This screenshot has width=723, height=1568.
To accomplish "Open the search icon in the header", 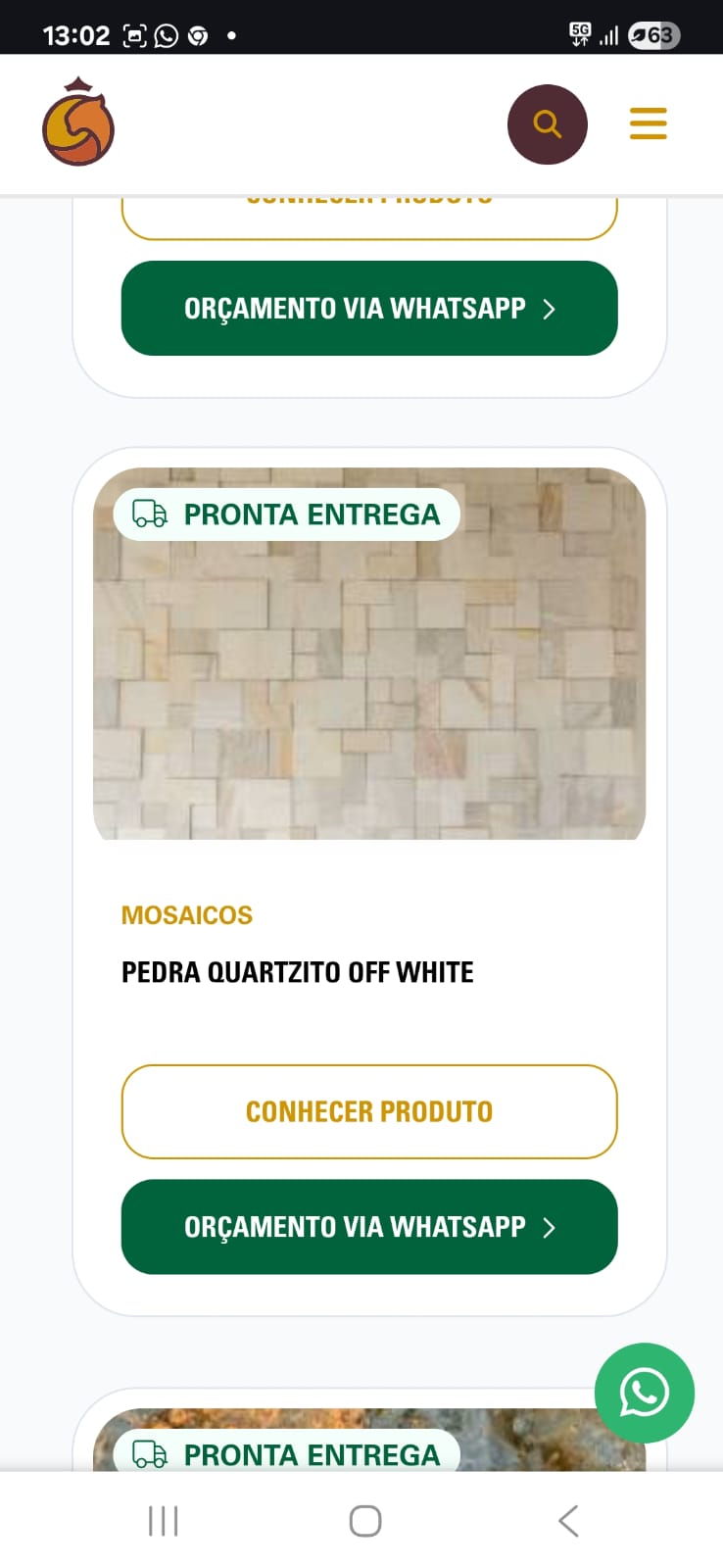I will [x=547, y=123].
